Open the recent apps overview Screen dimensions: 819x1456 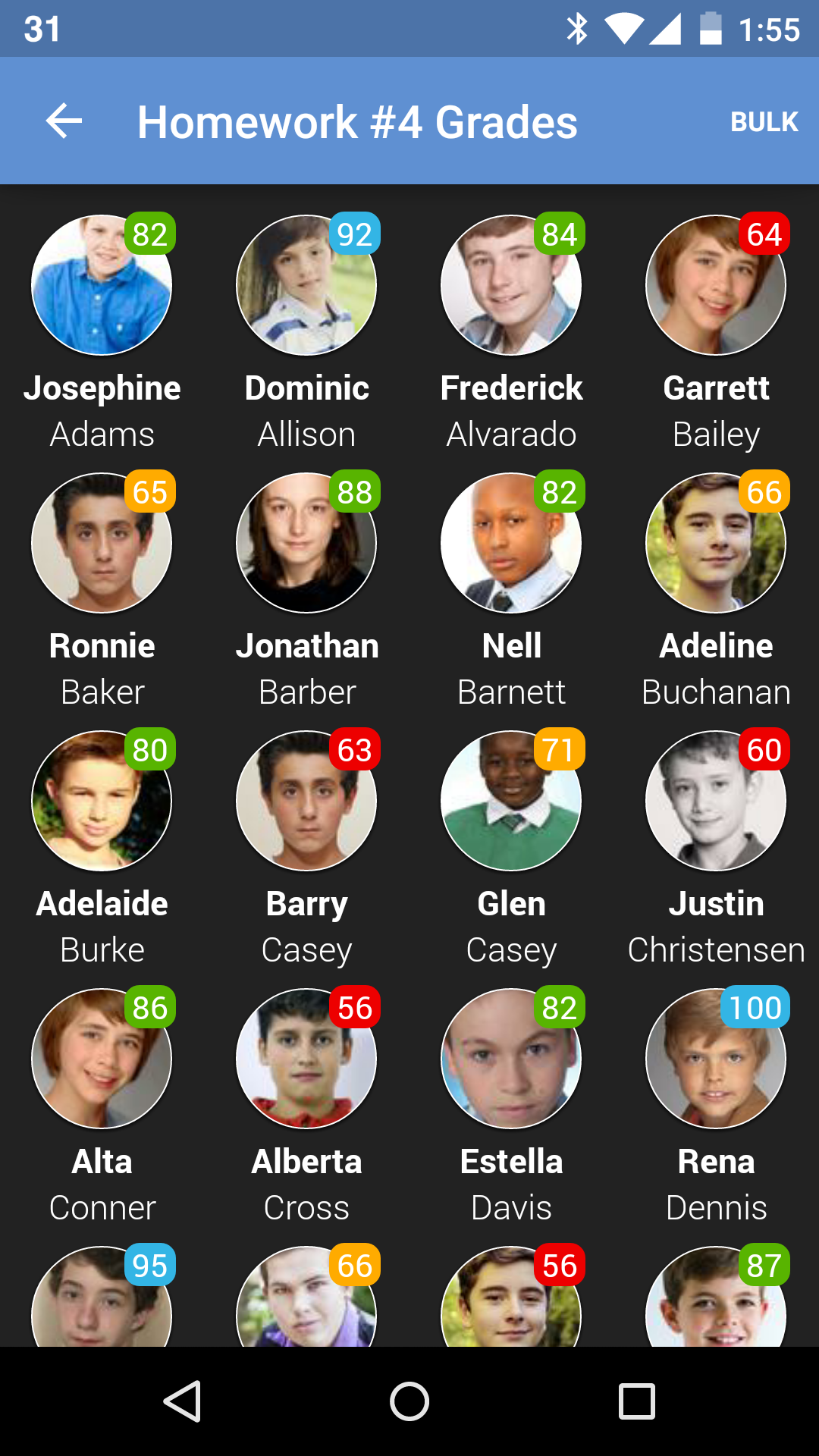tap(636, 1401)
